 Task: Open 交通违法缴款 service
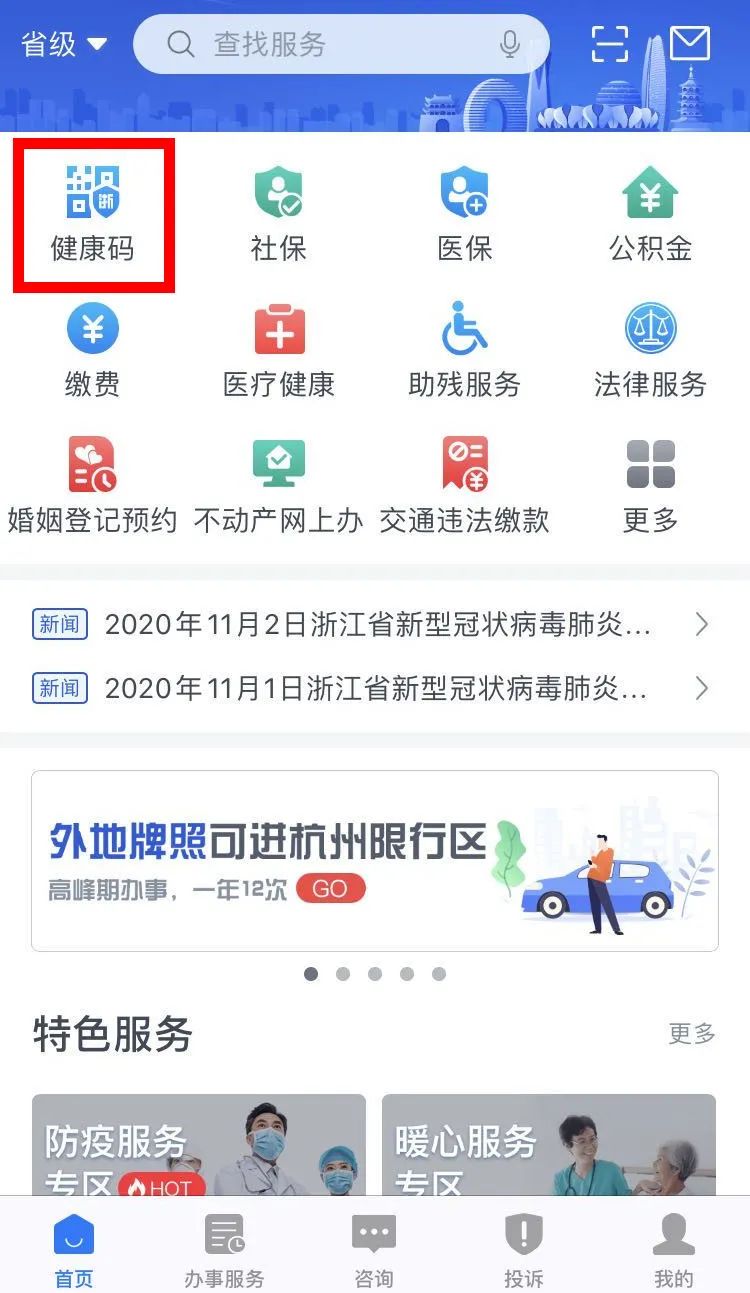pyautogui.click(x=464, y=486)
